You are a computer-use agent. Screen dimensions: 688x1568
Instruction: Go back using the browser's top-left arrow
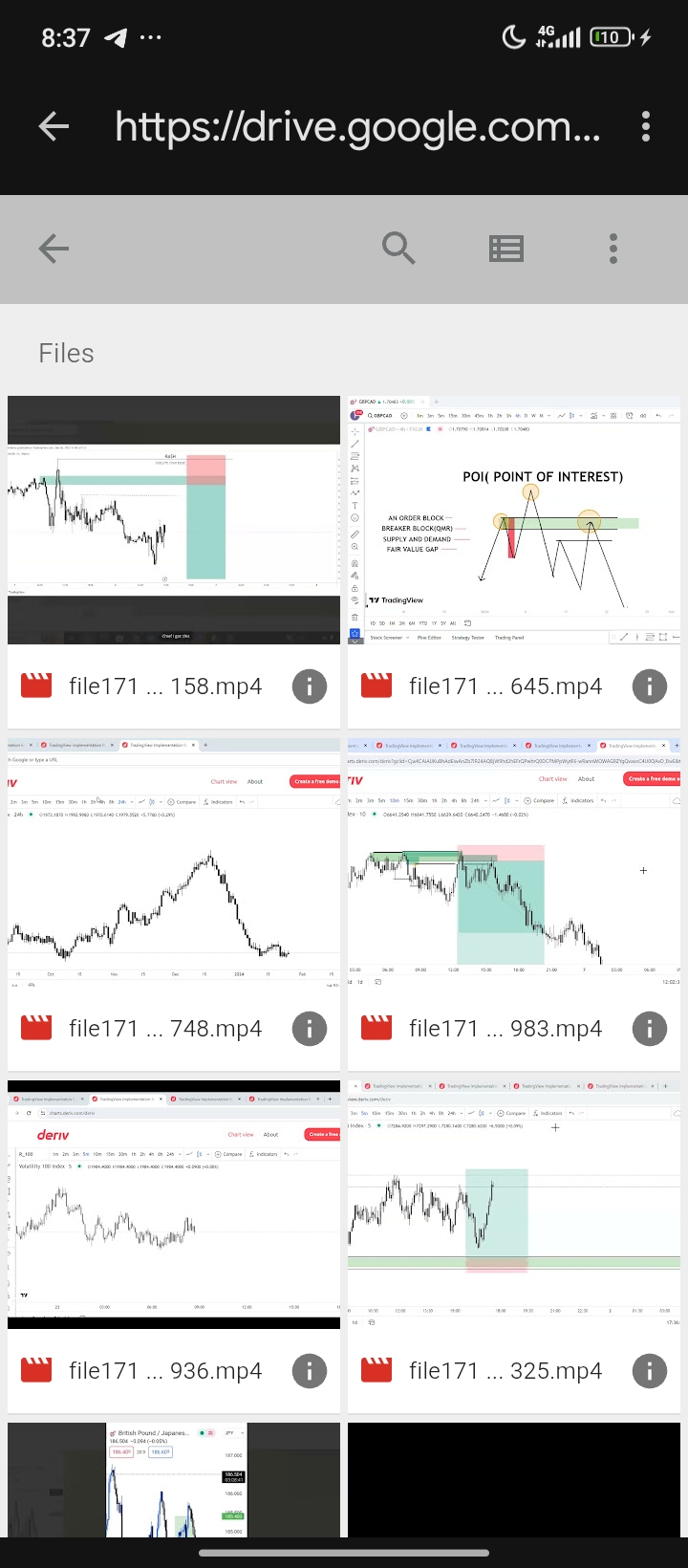click(54, 126)
